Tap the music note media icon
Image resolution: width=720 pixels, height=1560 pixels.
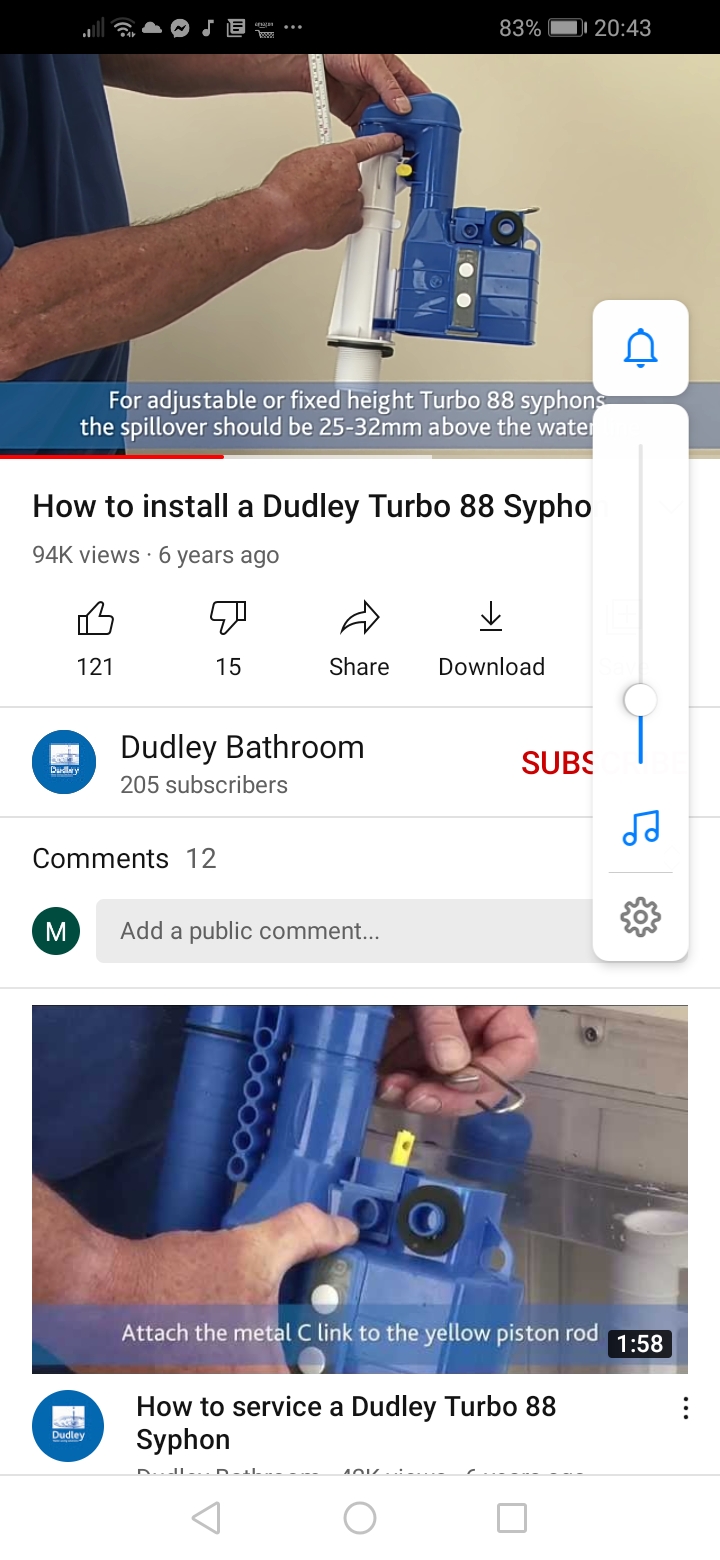pyautogui.click(x=640, y=828)
